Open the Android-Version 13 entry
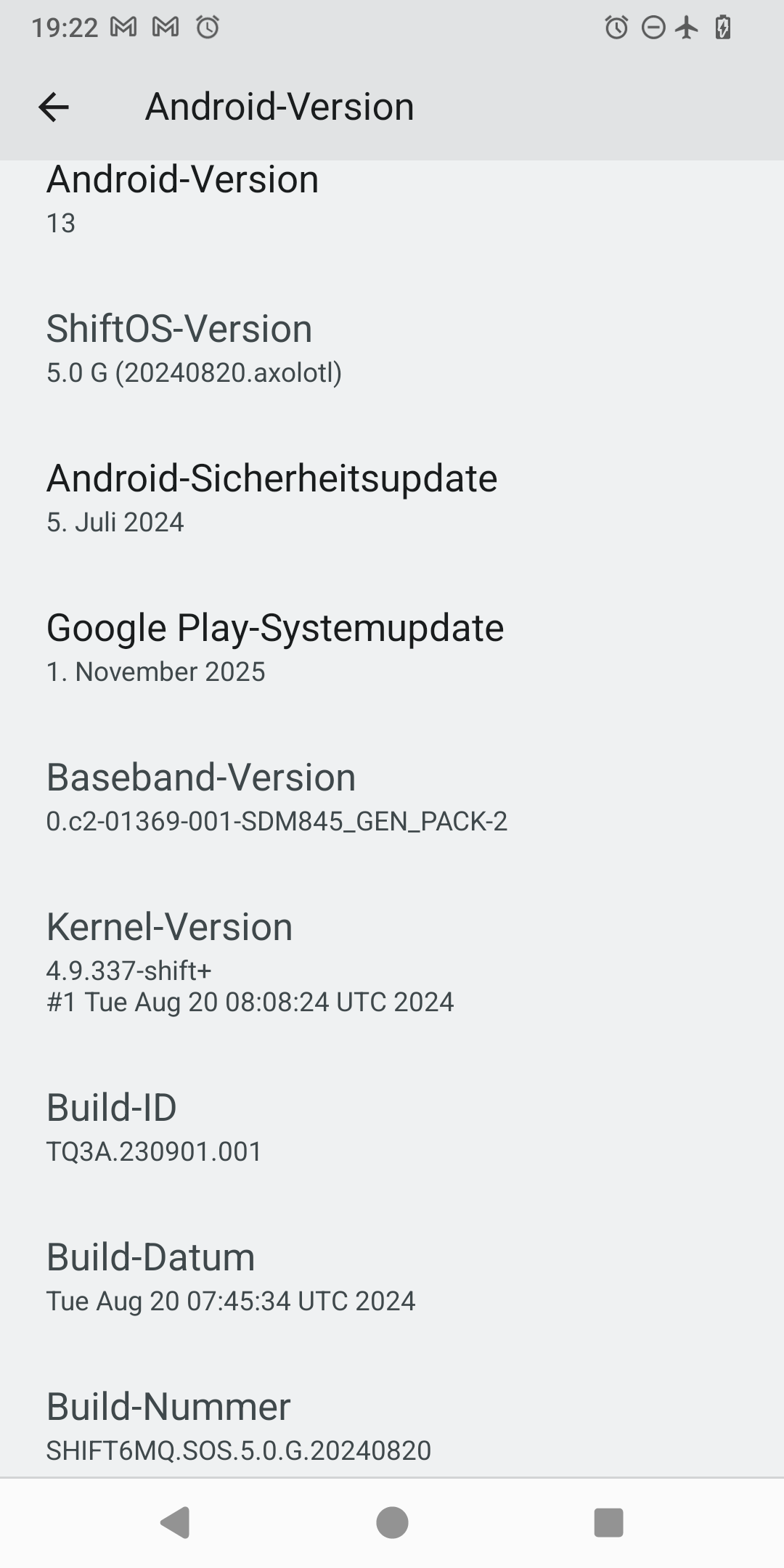784x1568 pixels. tap(183, 200)
